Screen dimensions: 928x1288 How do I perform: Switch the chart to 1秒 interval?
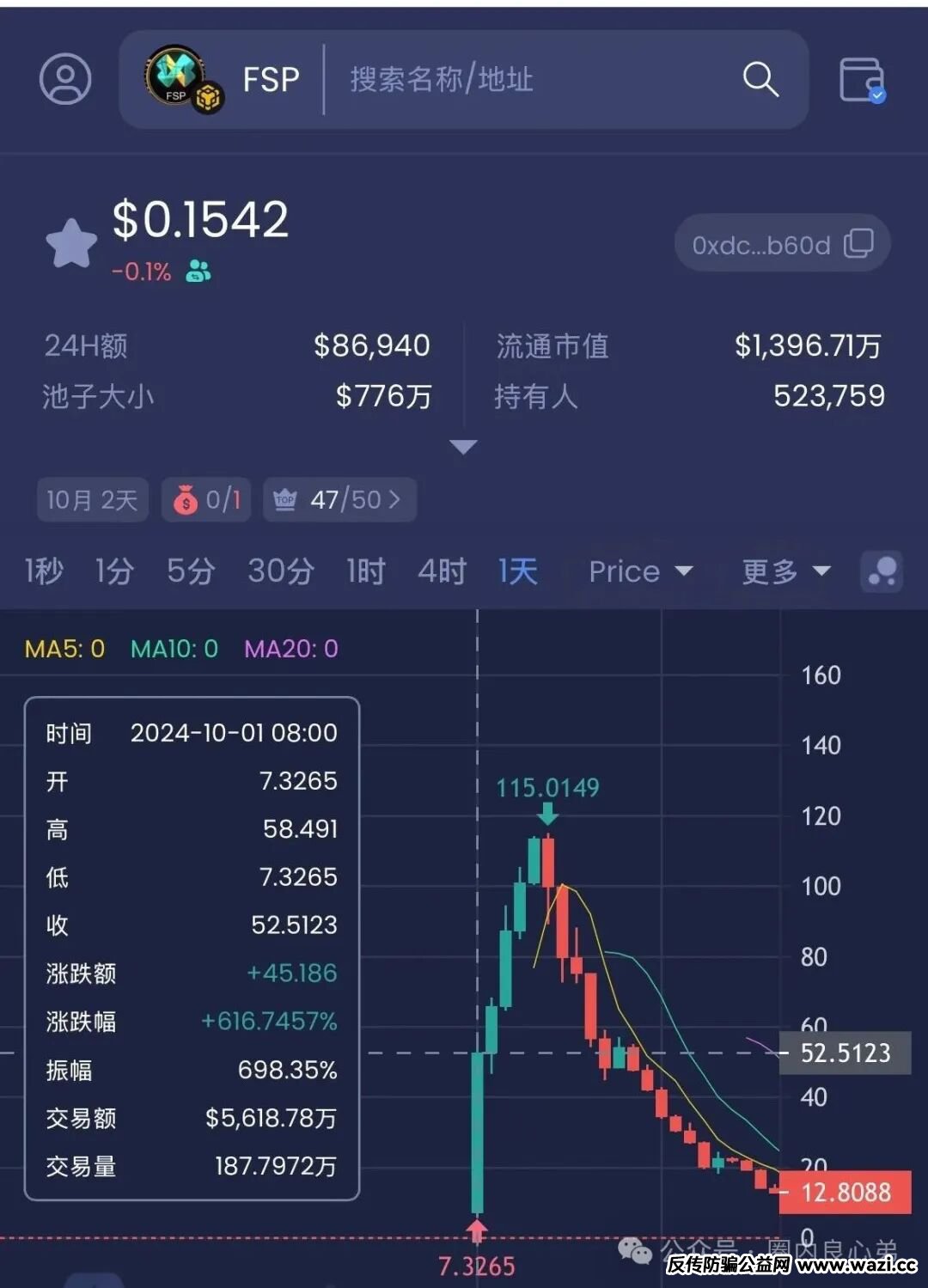tap(44, 571)
